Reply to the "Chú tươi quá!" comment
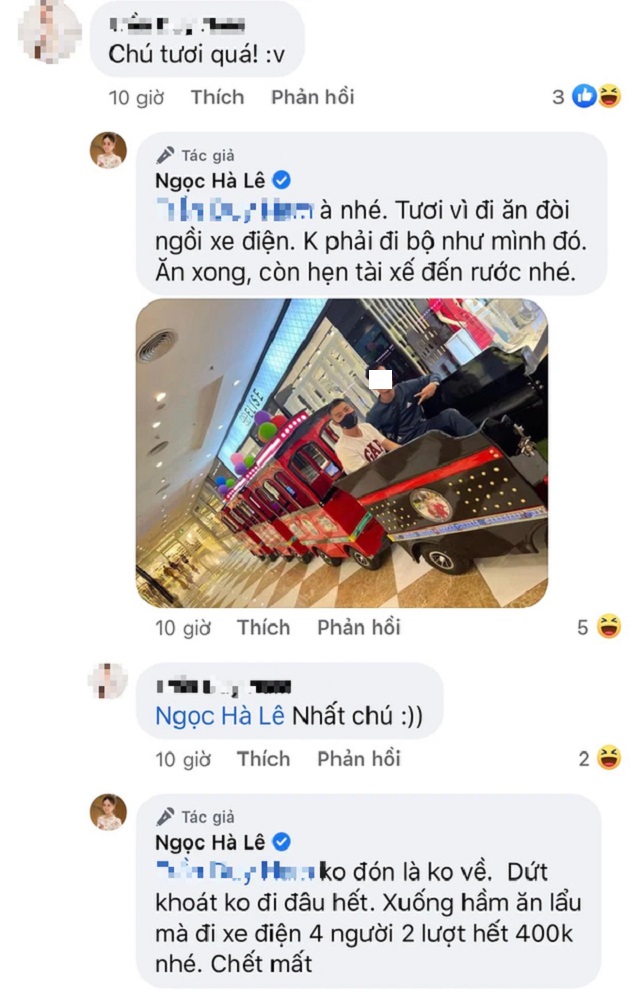The width and height of the screenshot is (640, 992). [312, 97]
